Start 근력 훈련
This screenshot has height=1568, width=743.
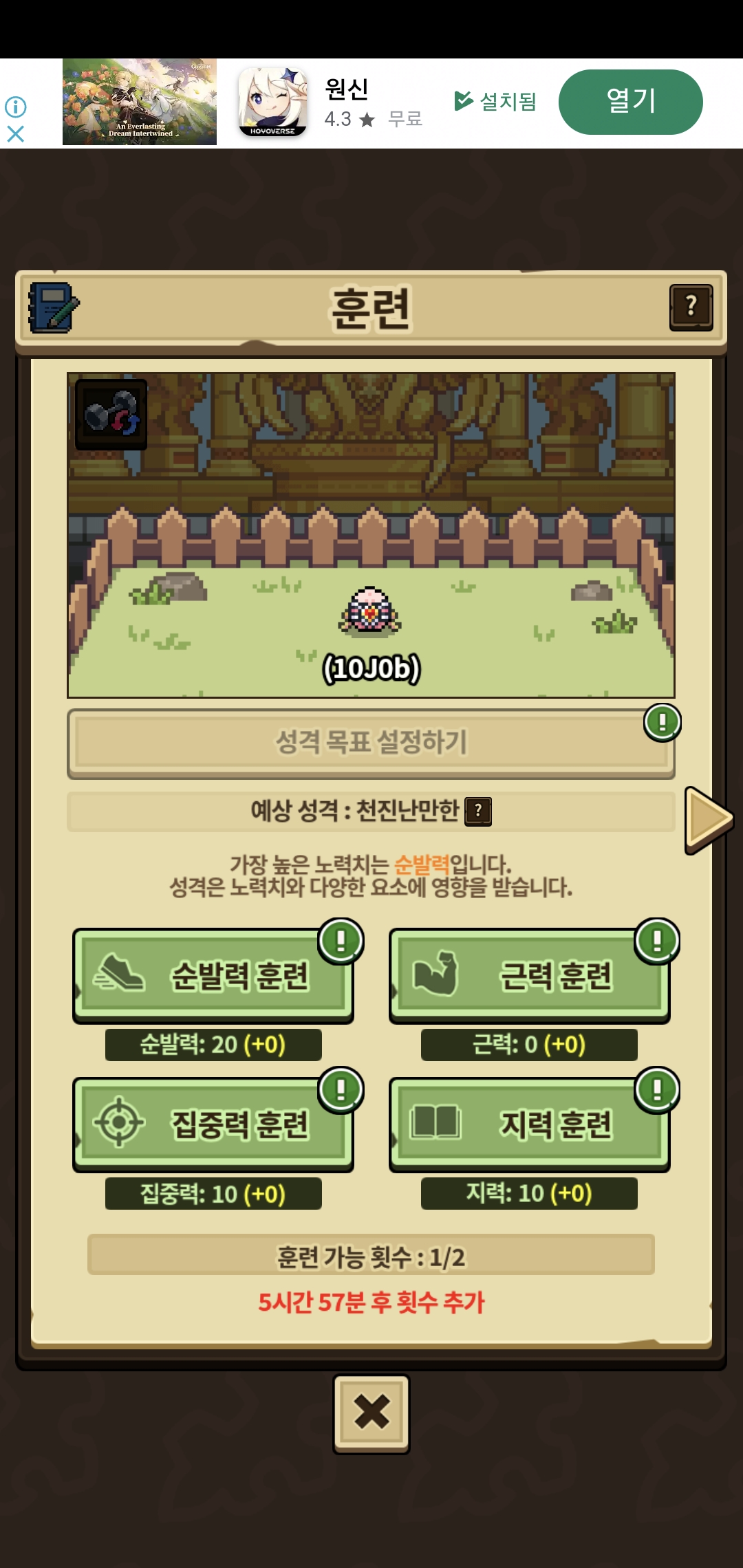(x=529, y=975)
